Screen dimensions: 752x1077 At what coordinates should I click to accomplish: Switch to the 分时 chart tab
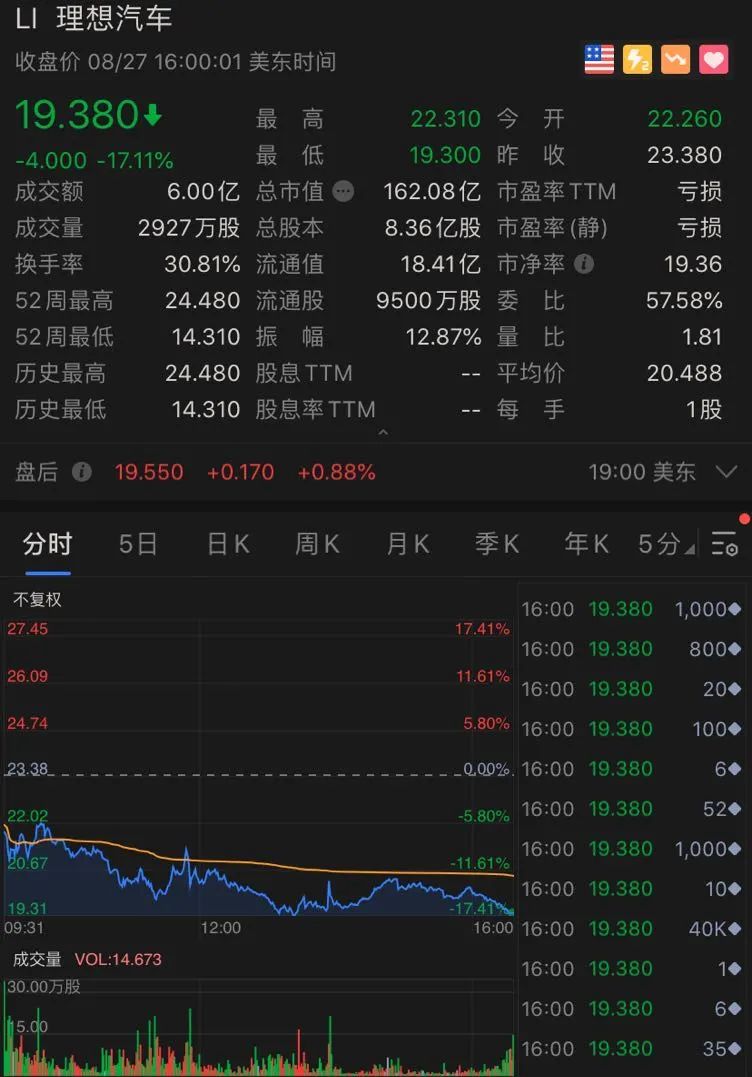[48, 544]
